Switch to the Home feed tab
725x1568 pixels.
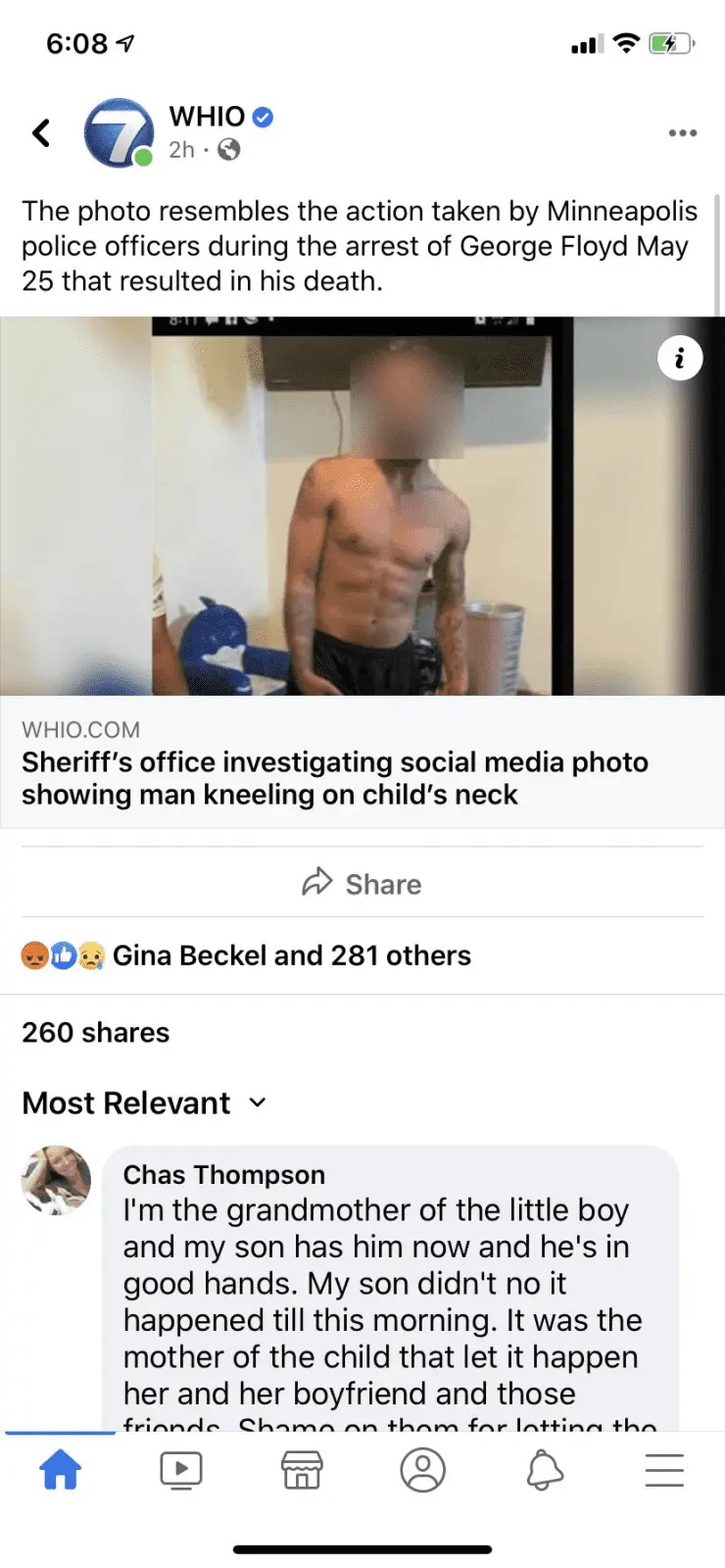(60, 1470)
